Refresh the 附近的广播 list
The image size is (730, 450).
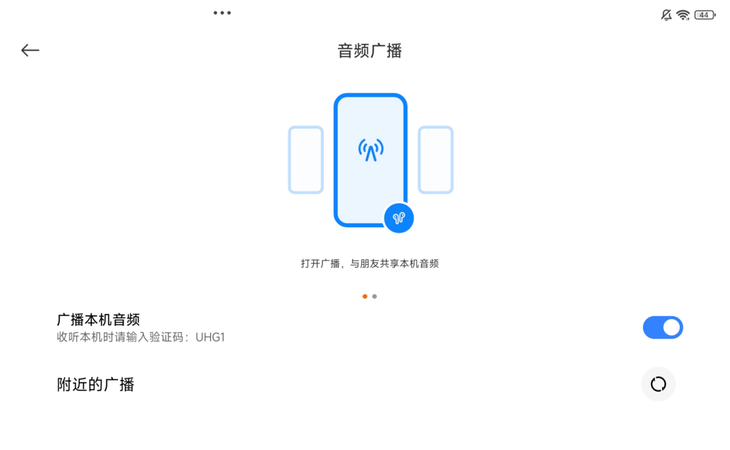click(658, 384)
